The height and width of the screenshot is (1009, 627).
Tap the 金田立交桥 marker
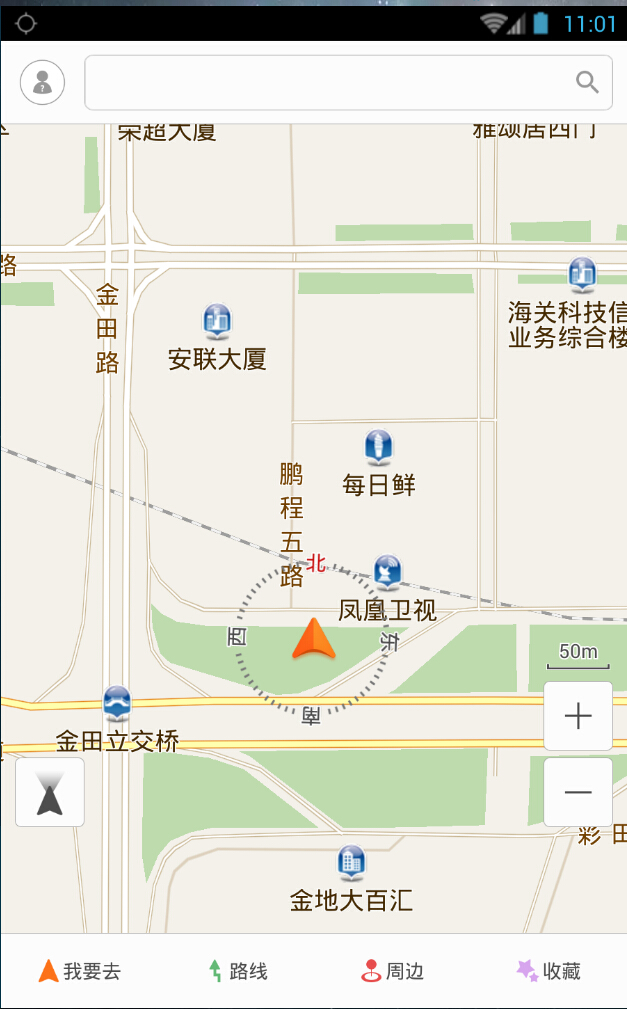click(117, 703)
